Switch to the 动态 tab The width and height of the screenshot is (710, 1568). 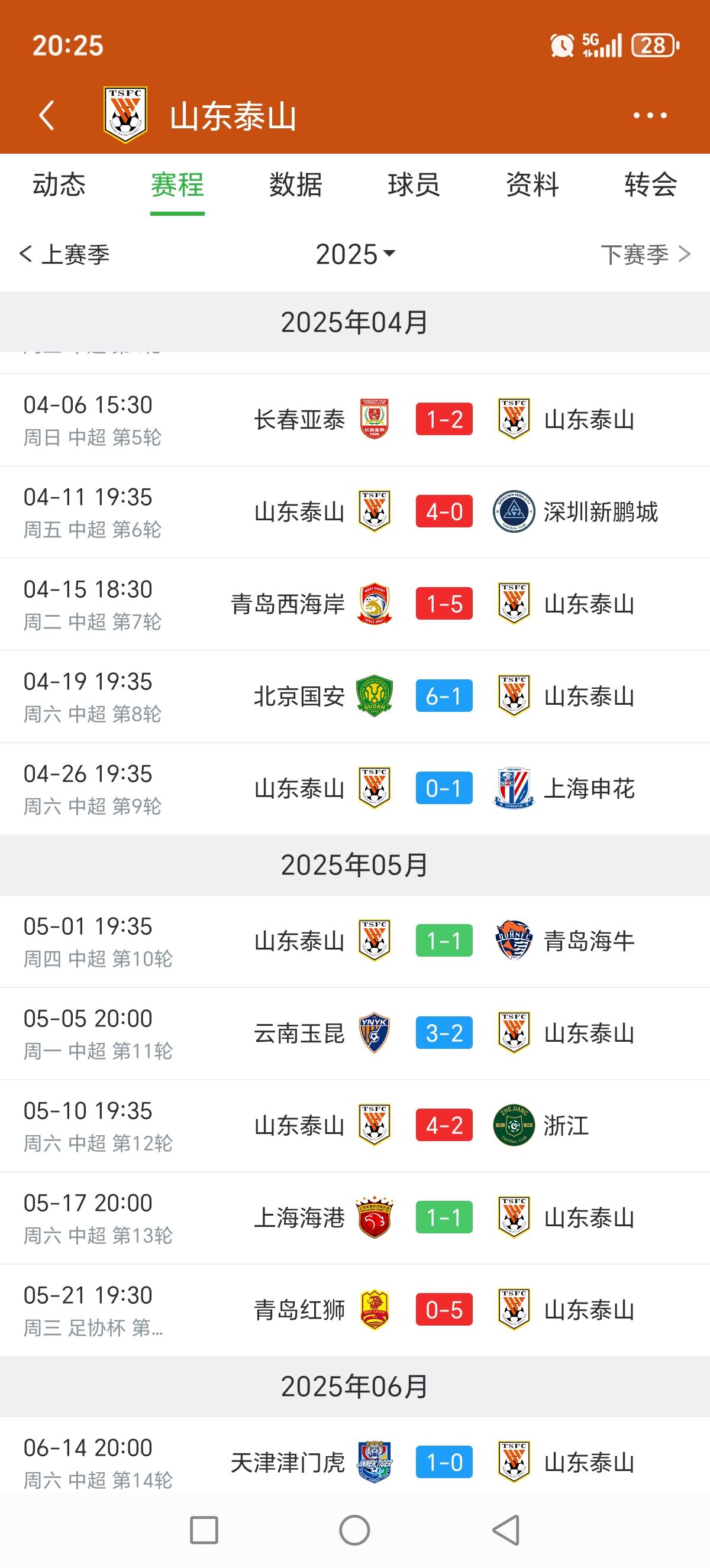(x=59, y=184)
